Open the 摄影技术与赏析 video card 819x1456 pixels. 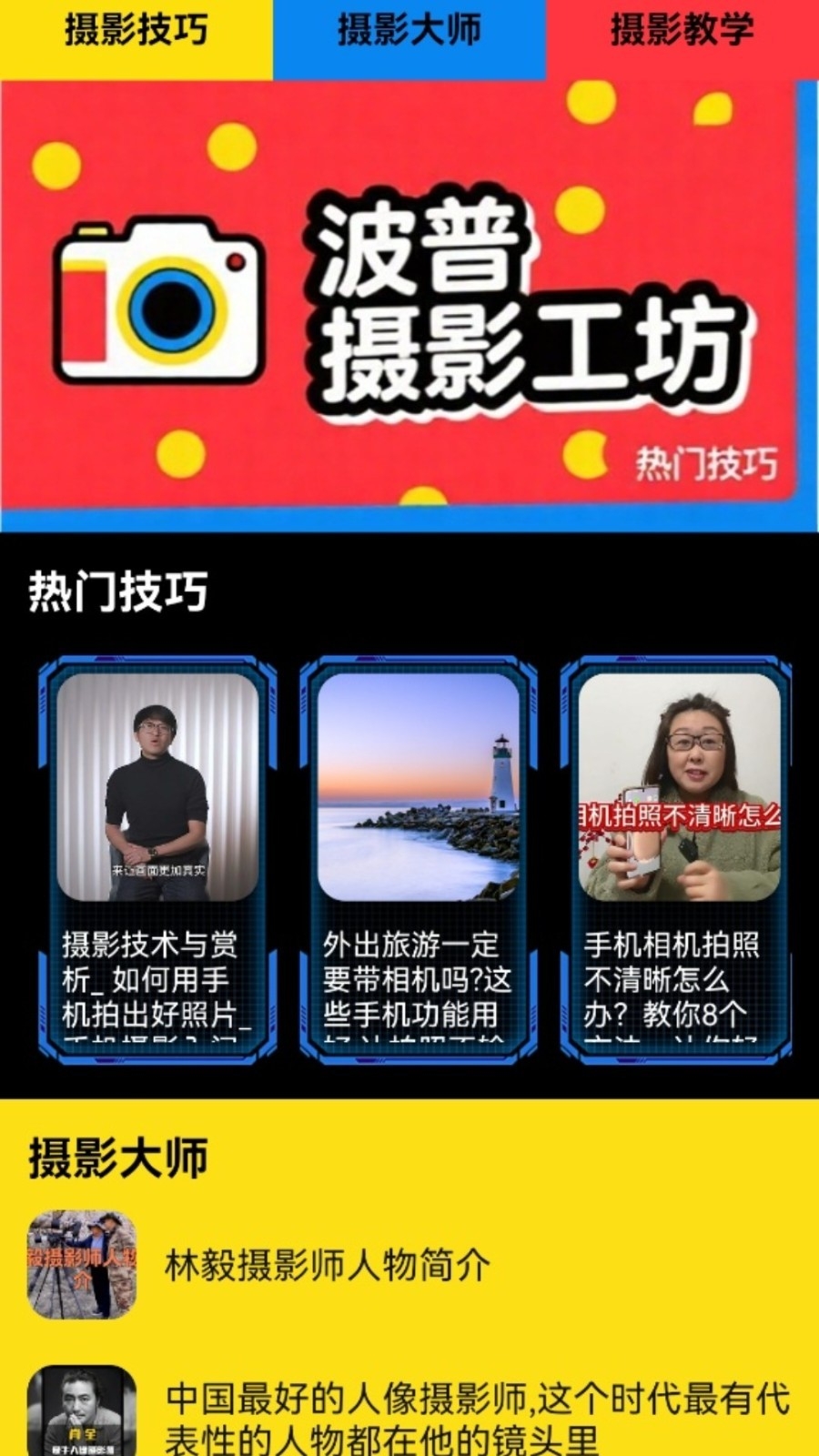157,860
